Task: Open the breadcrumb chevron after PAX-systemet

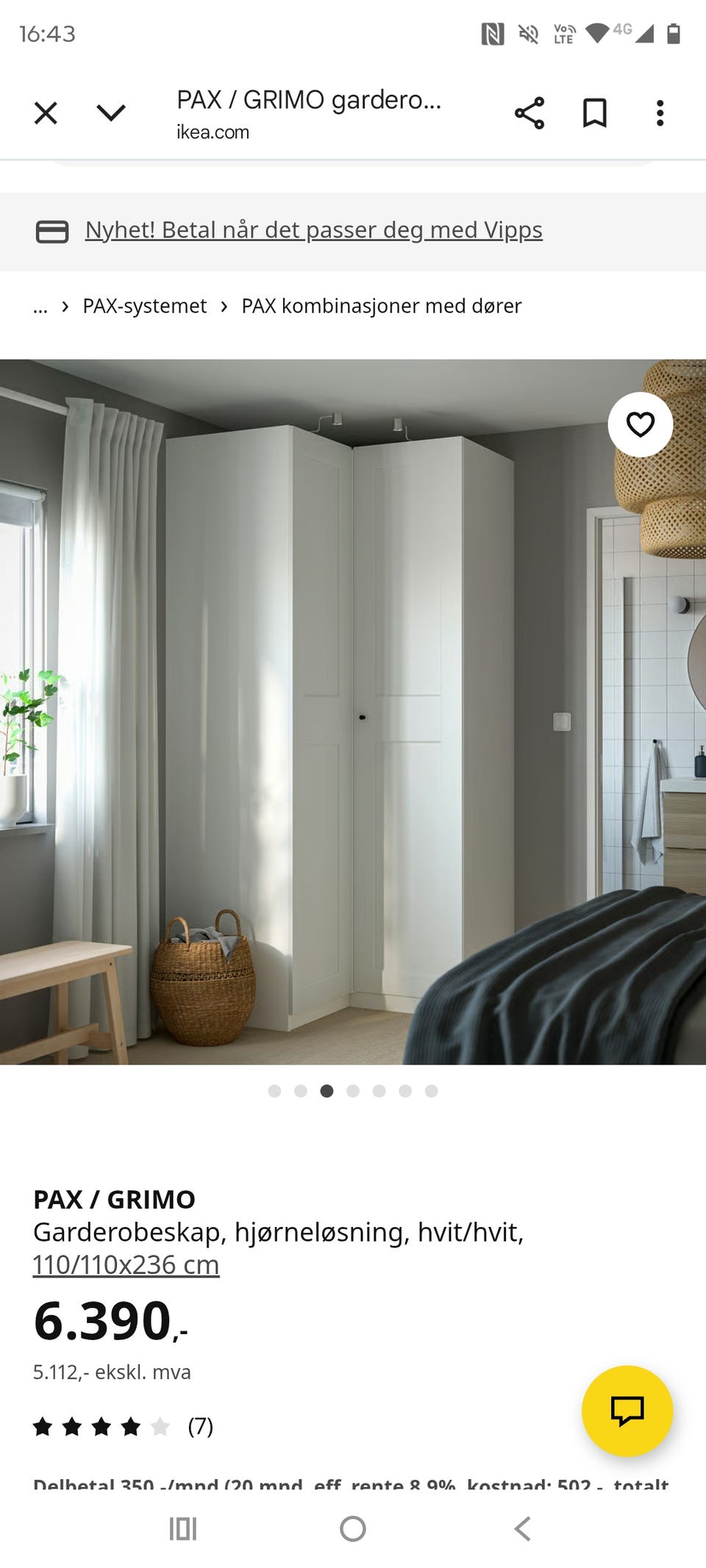Action: click(224, 306)
